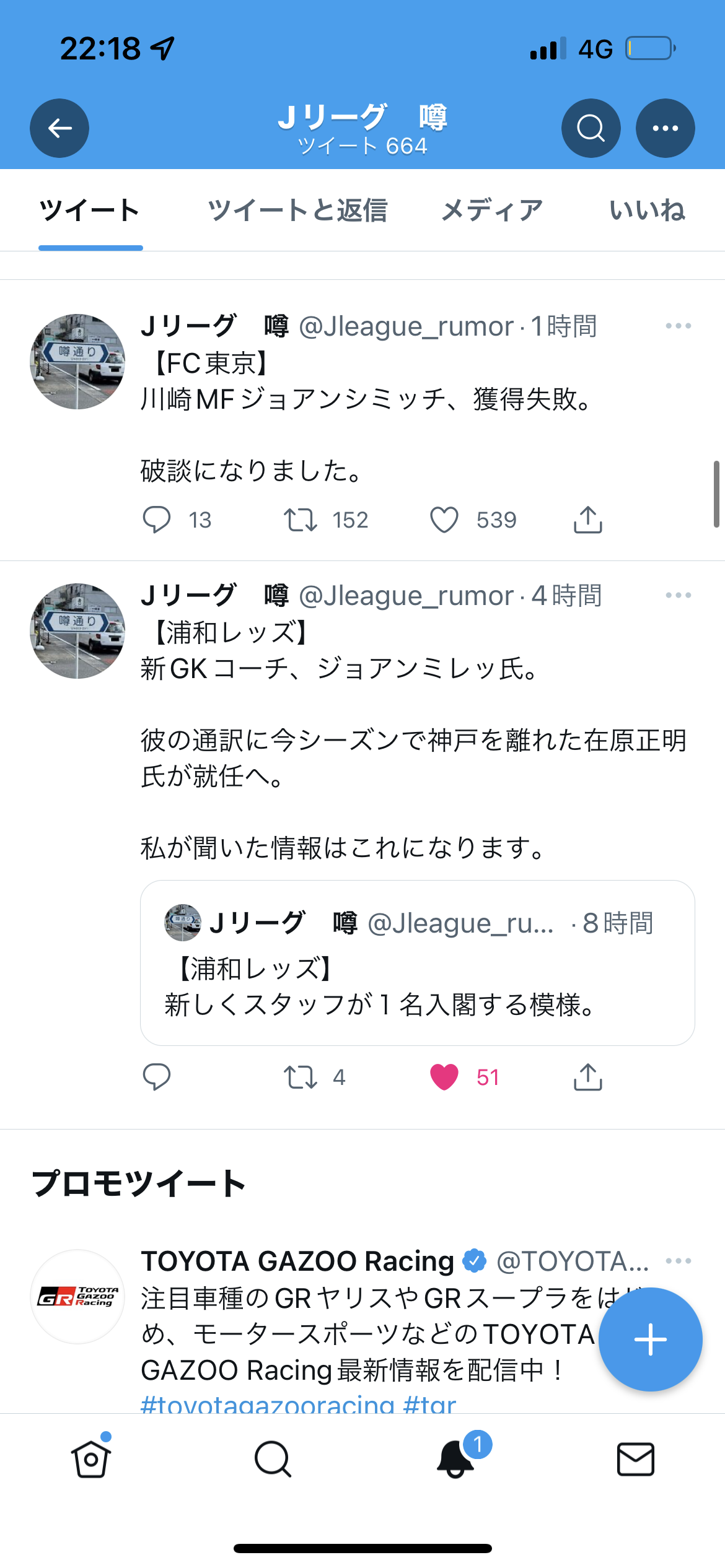Viewport: 725px width, 1568px height.
Task: Like the FC東京 tweet
Action: [x=444, y=520]
